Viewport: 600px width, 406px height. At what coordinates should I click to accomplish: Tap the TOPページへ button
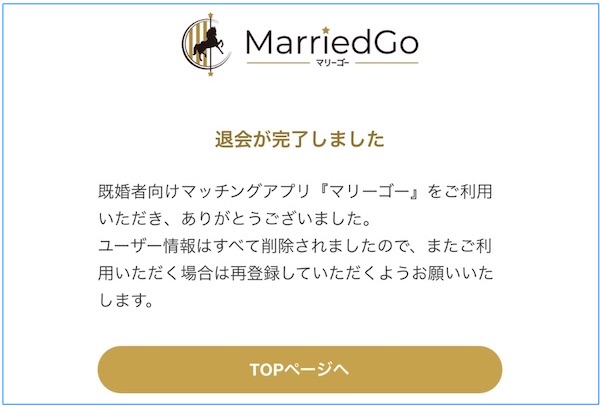(x=299, y=370)
